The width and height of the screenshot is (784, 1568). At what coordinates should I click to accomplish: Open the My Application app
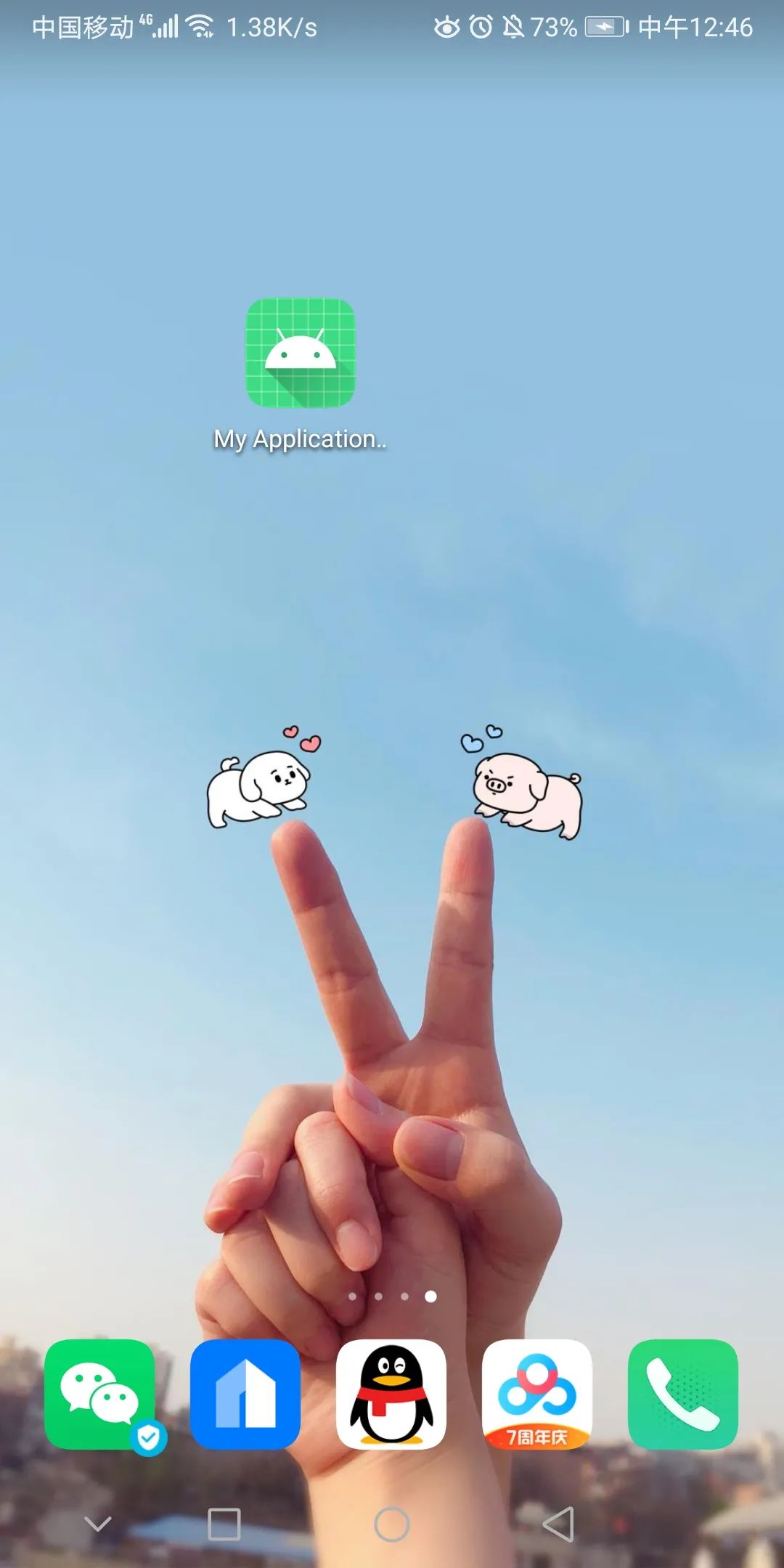[300, 354]
